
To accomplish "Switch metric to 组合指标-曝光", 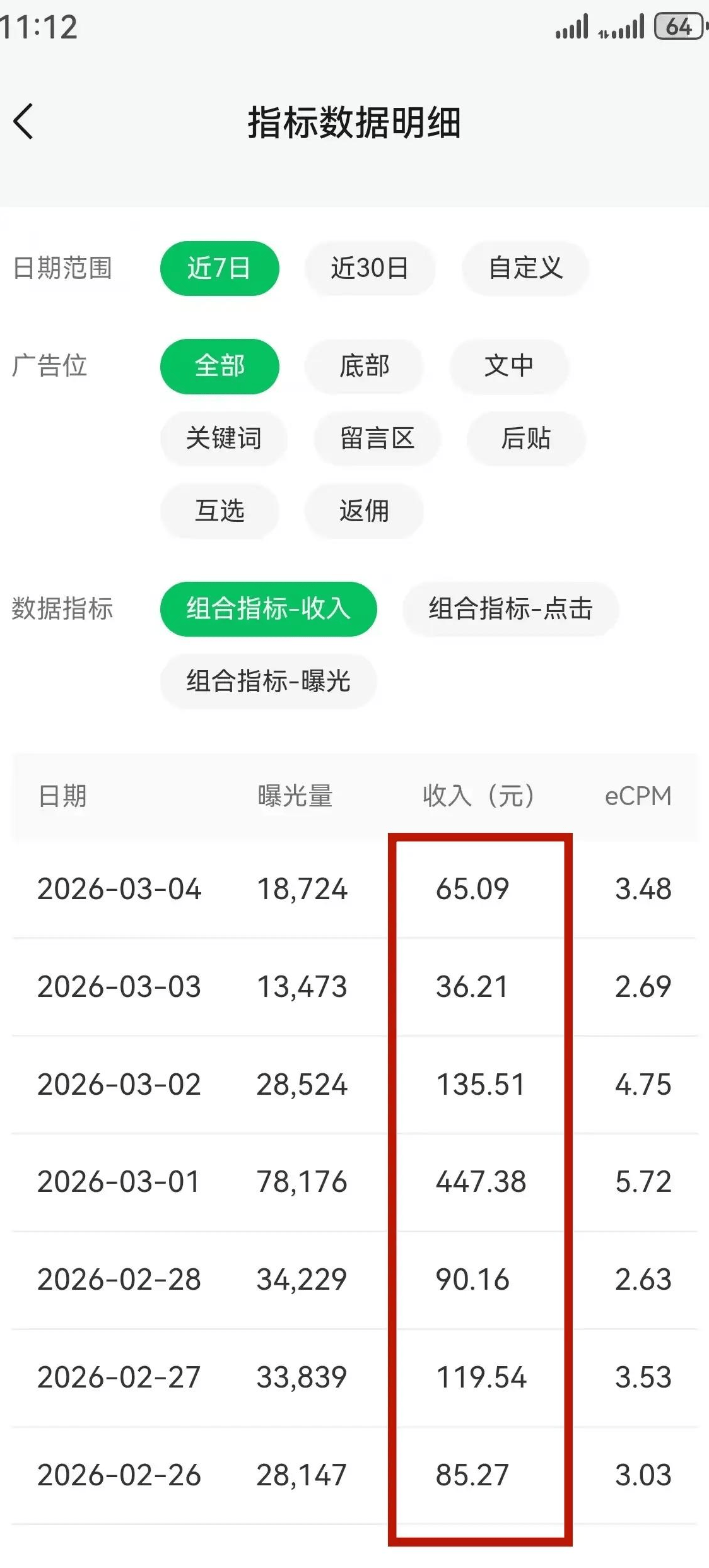I will click(268, 681).
